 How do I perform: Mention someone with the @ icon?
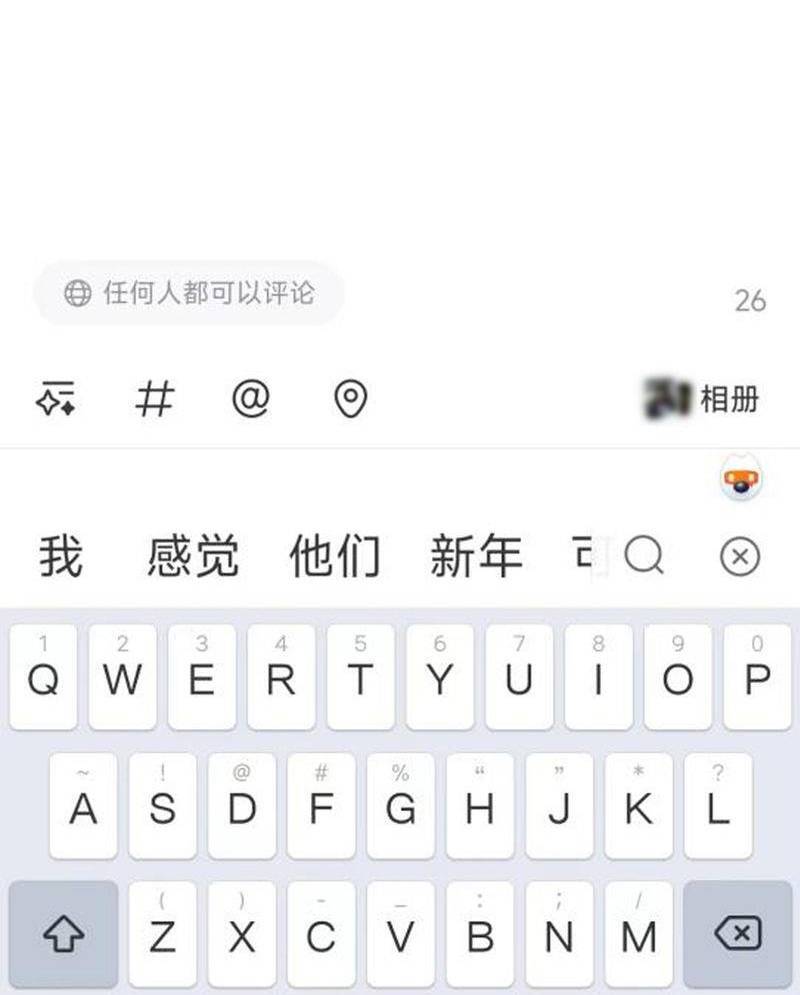[251, 400]
